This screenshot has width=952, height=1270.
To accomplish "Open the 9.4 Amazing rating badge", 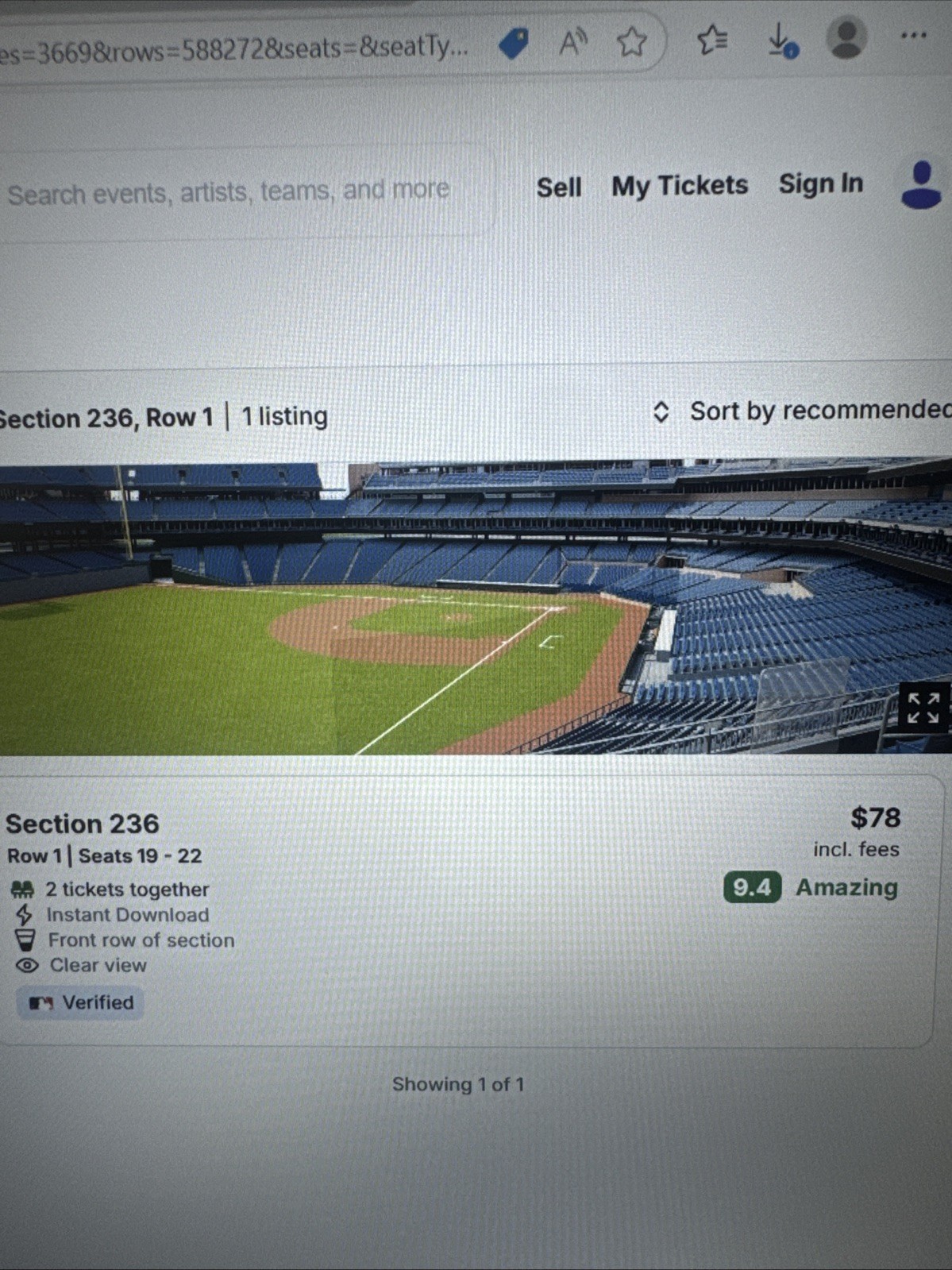I will (x=751, y=888).
